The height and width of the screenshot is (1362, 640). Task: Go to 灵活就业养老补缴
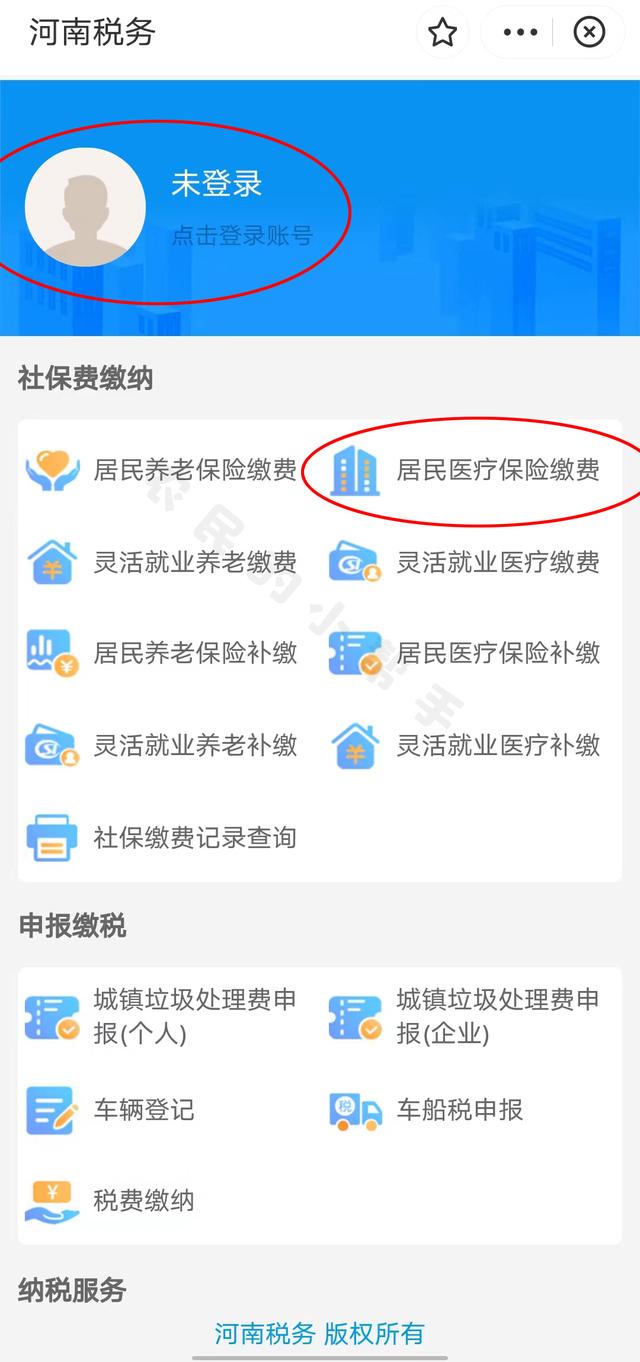pyautogui.click(x=161, y=746)
